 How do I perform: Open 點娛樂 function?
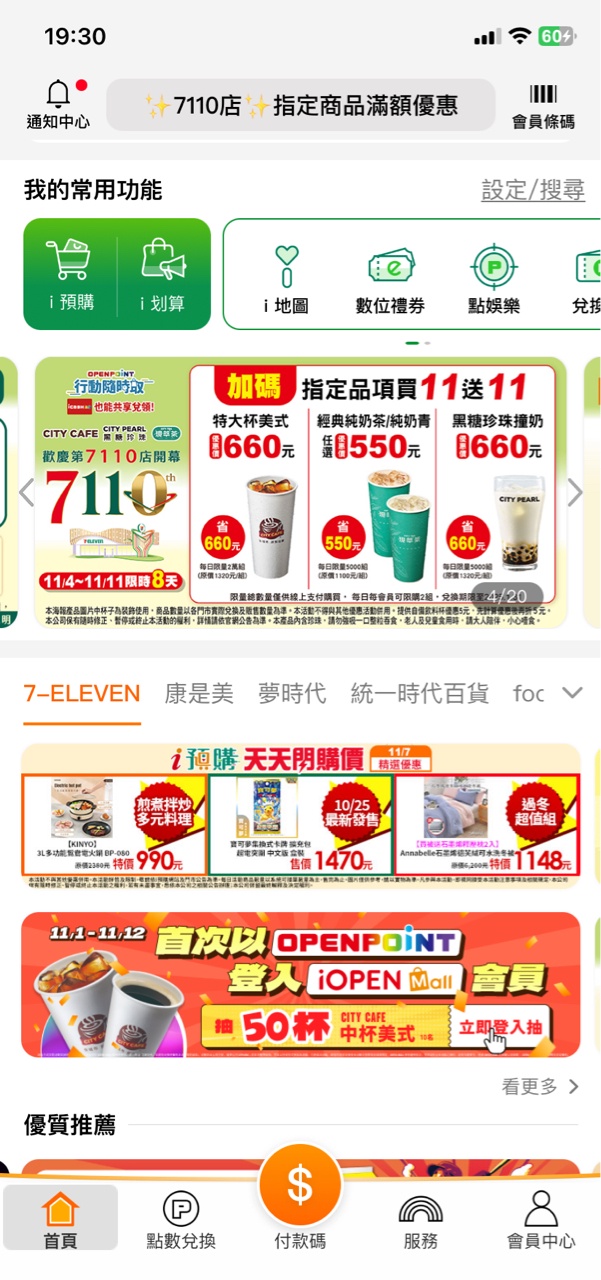click(x=494, y=277)
